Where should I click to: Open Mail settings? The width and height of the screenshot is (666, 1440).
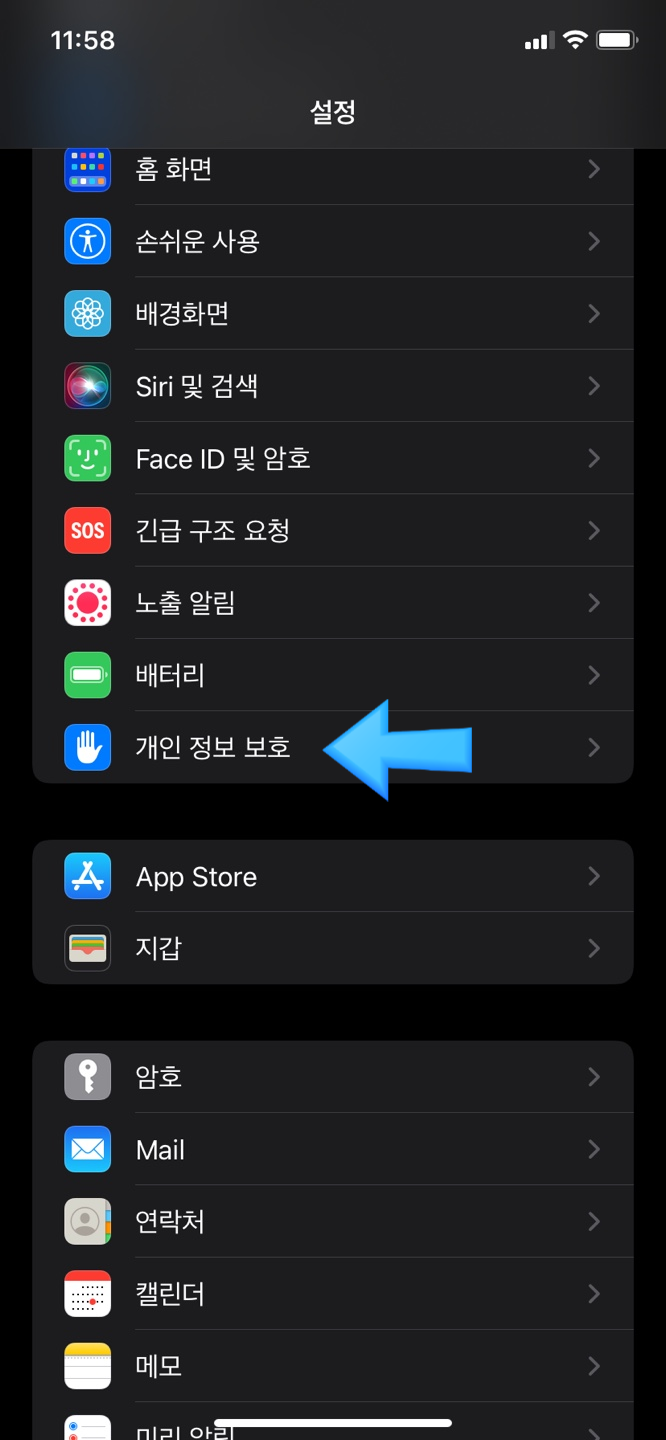pos(333,1150)
